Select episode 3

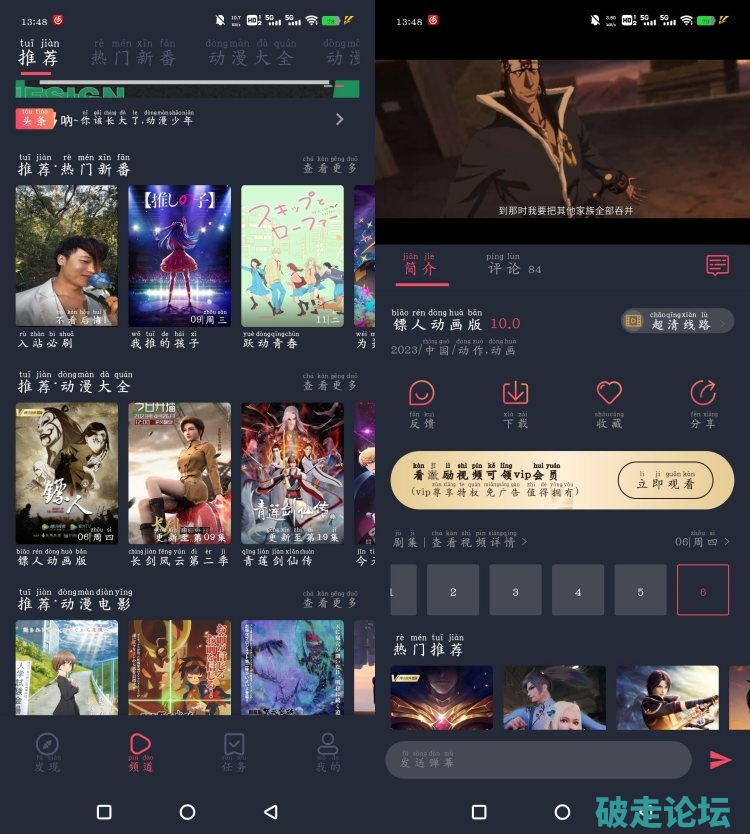tap(516, 590)
